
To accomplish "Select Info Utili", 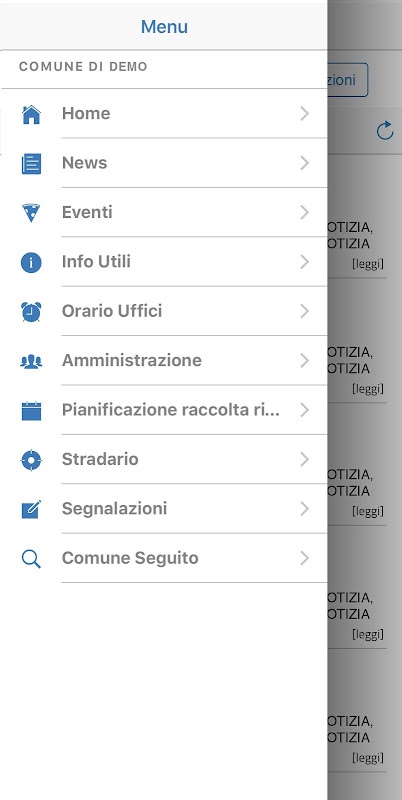I will click(163, 262).
